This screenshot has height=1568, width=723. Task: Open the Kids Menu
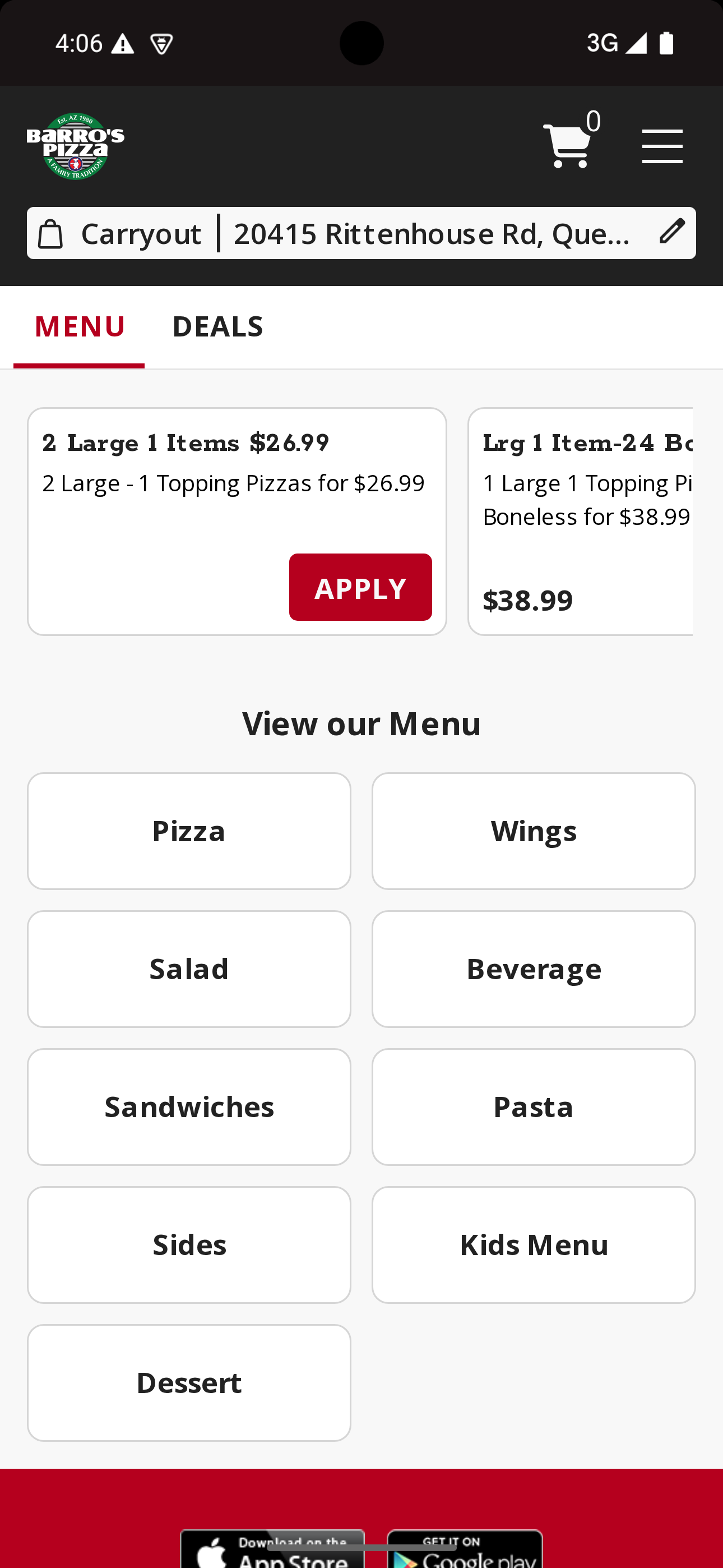click(533, 1245)
